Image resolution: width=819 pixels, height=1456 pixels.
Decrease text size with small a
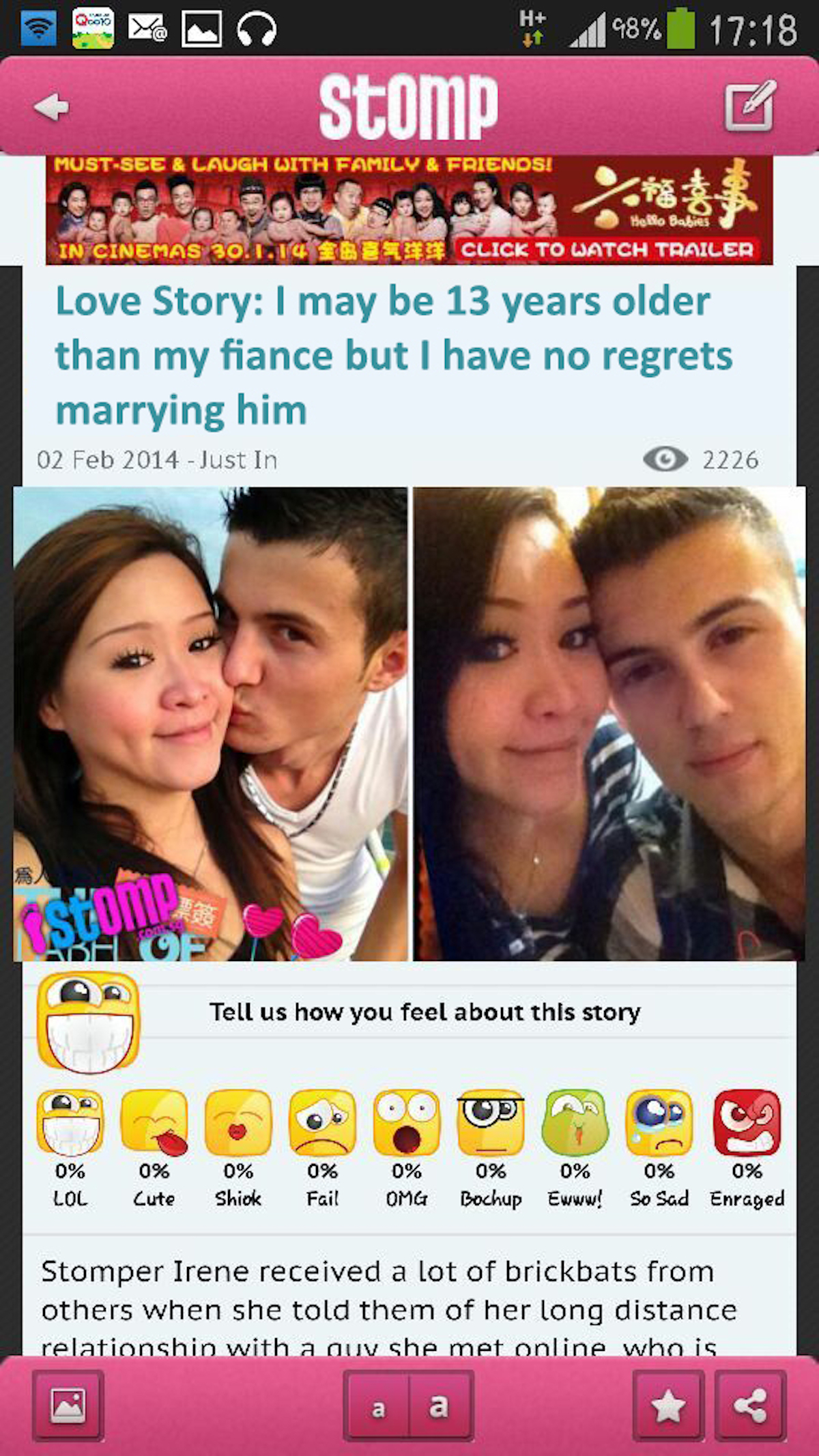pos(378,1407)
